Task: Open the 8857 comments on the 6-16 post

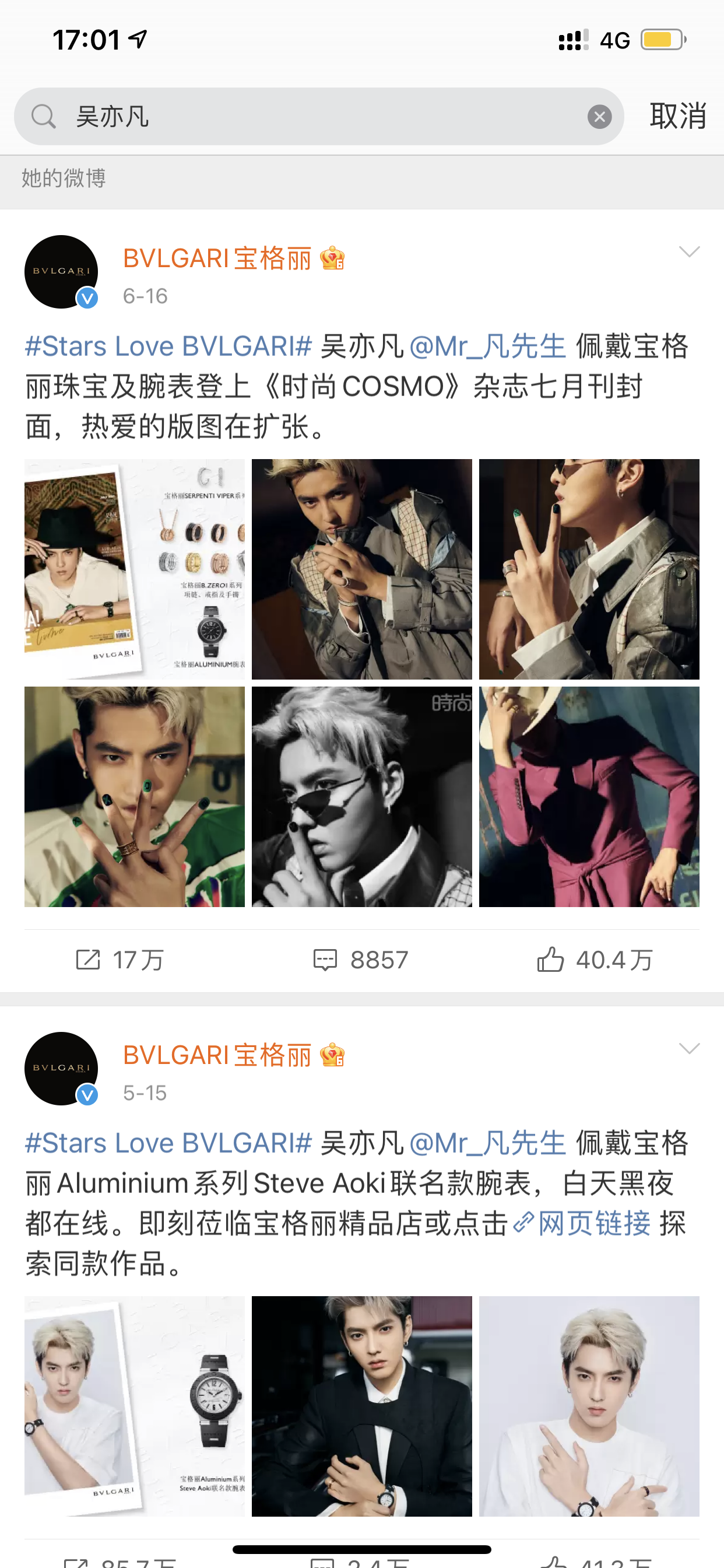Action: pyautogui.click(x=361, y=960)
